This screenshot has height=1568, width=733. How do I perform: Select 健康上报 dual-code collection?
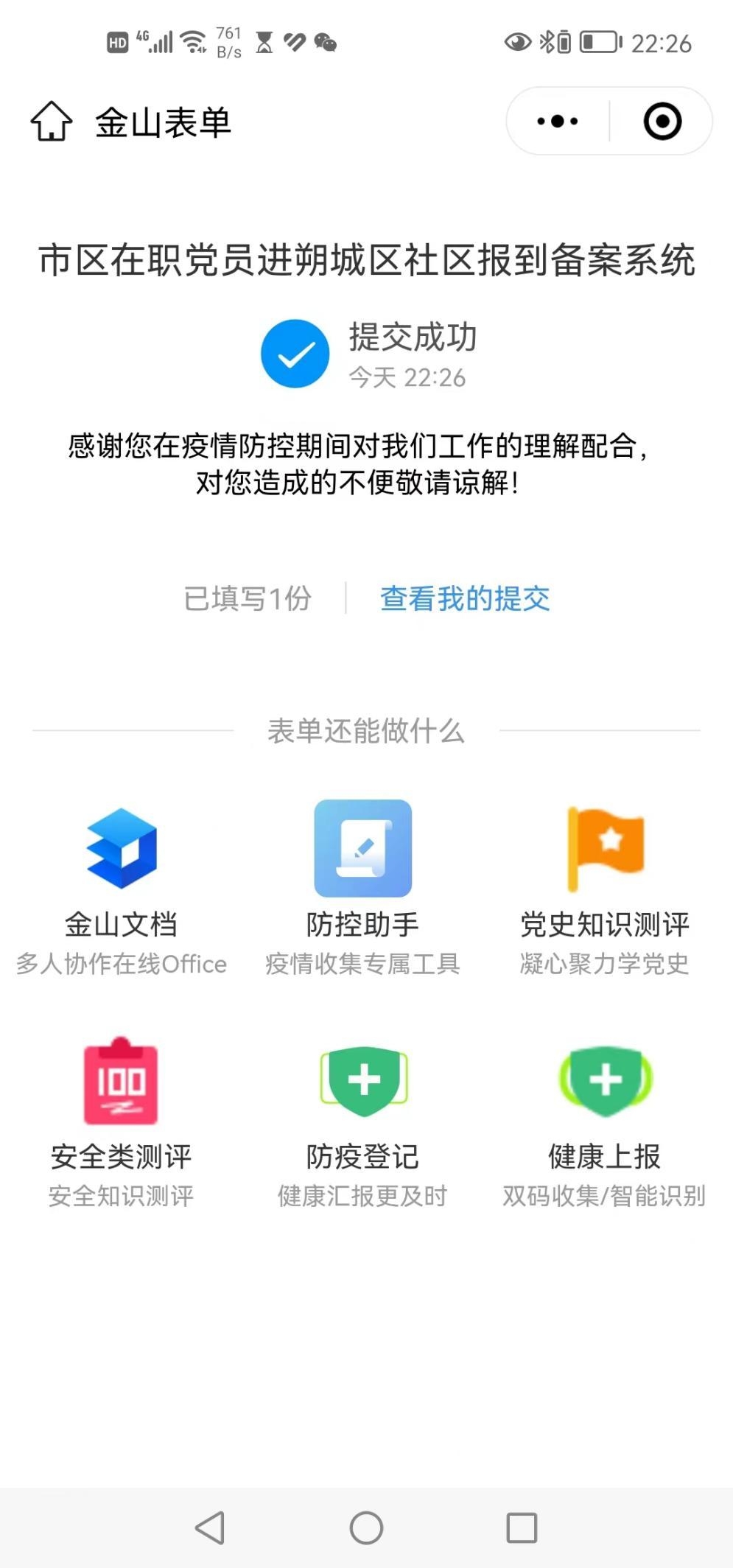(x=604, y=1122)
